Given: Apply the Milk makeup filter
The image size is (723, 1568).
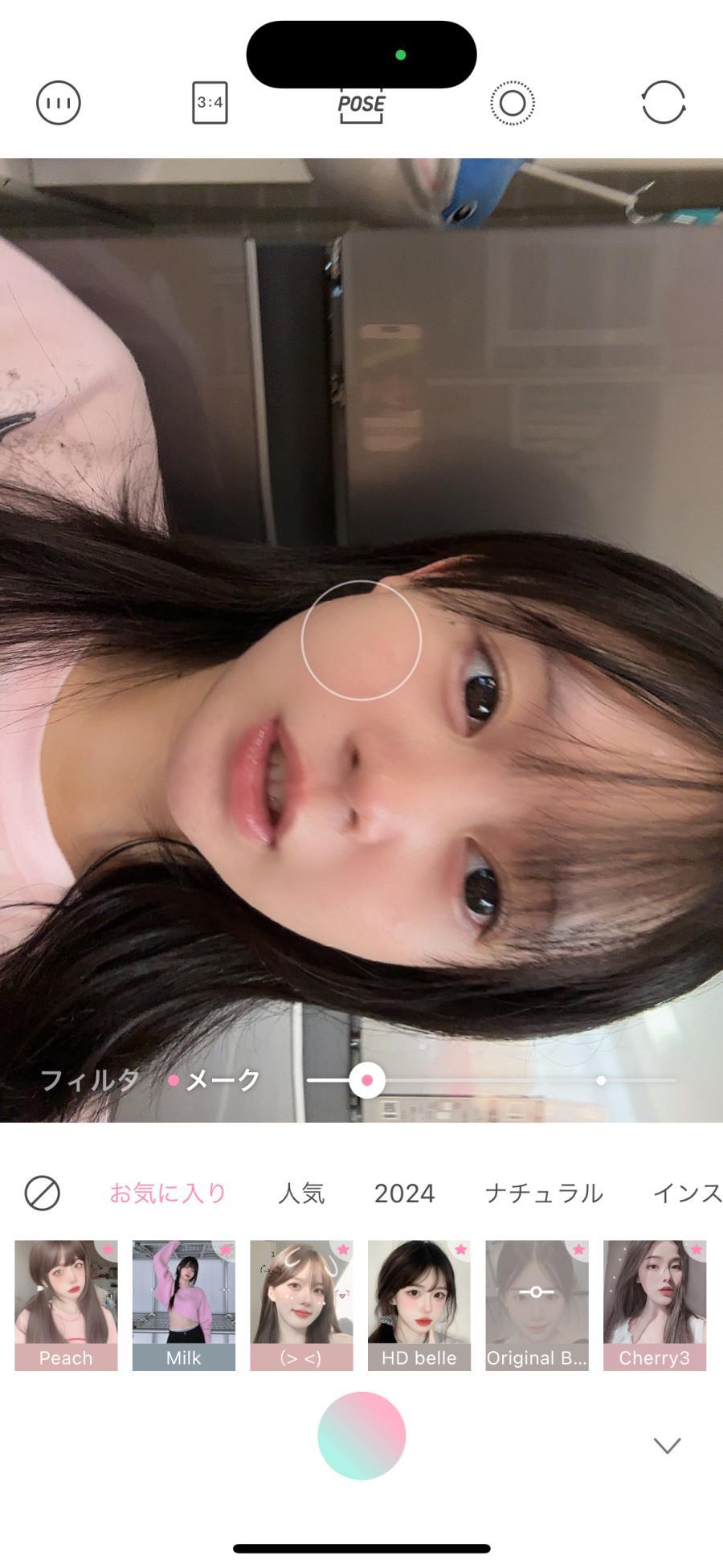Looking at the screenshot, I should click(184, 1305).
